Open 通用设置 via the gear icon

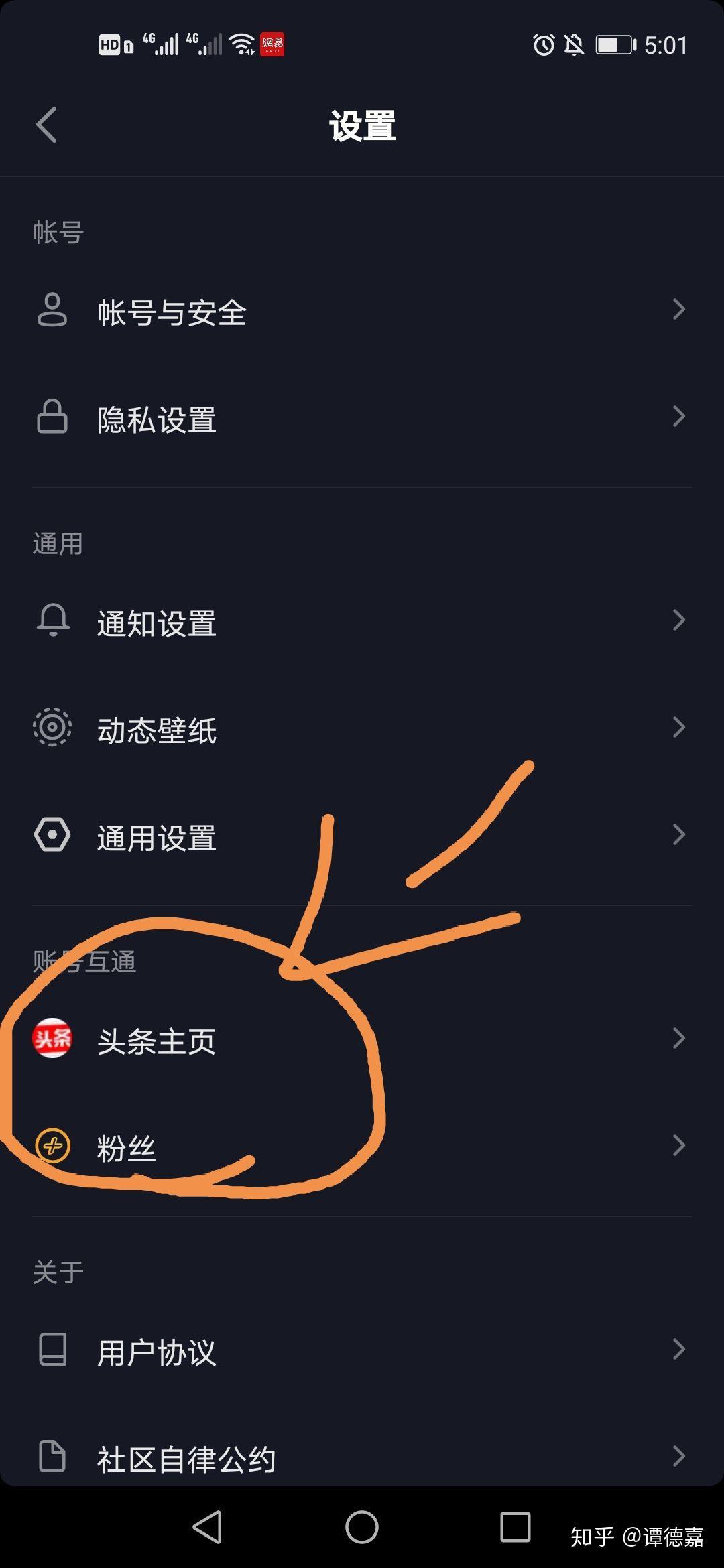pyautogui.click(x=52, y=835)
